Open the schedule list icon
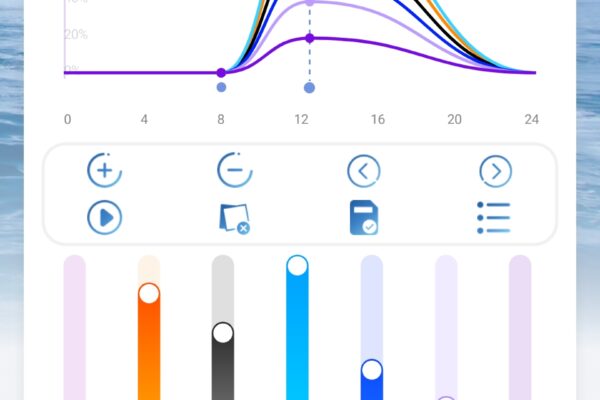The height and width of the screenshot is (400, 600). pos(494,217)
